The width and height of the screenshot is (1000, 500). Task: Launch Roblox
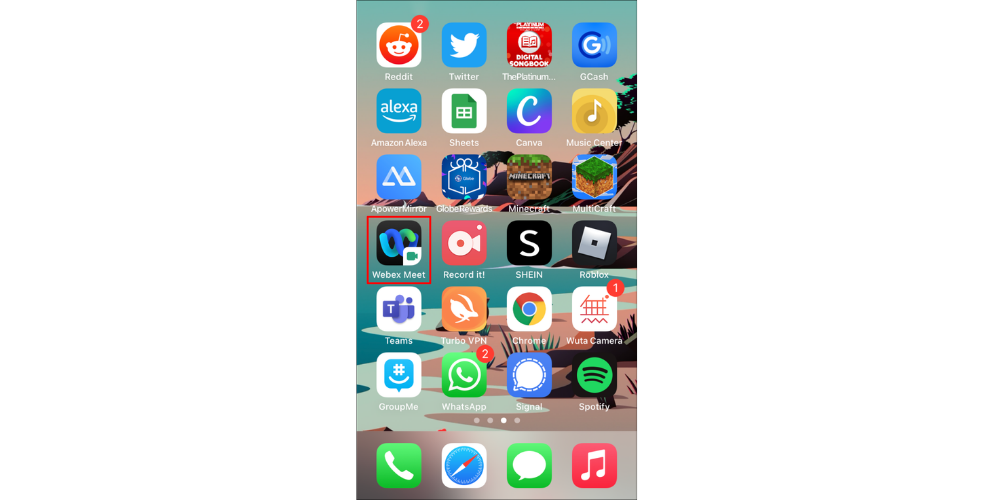pos(594,243)
